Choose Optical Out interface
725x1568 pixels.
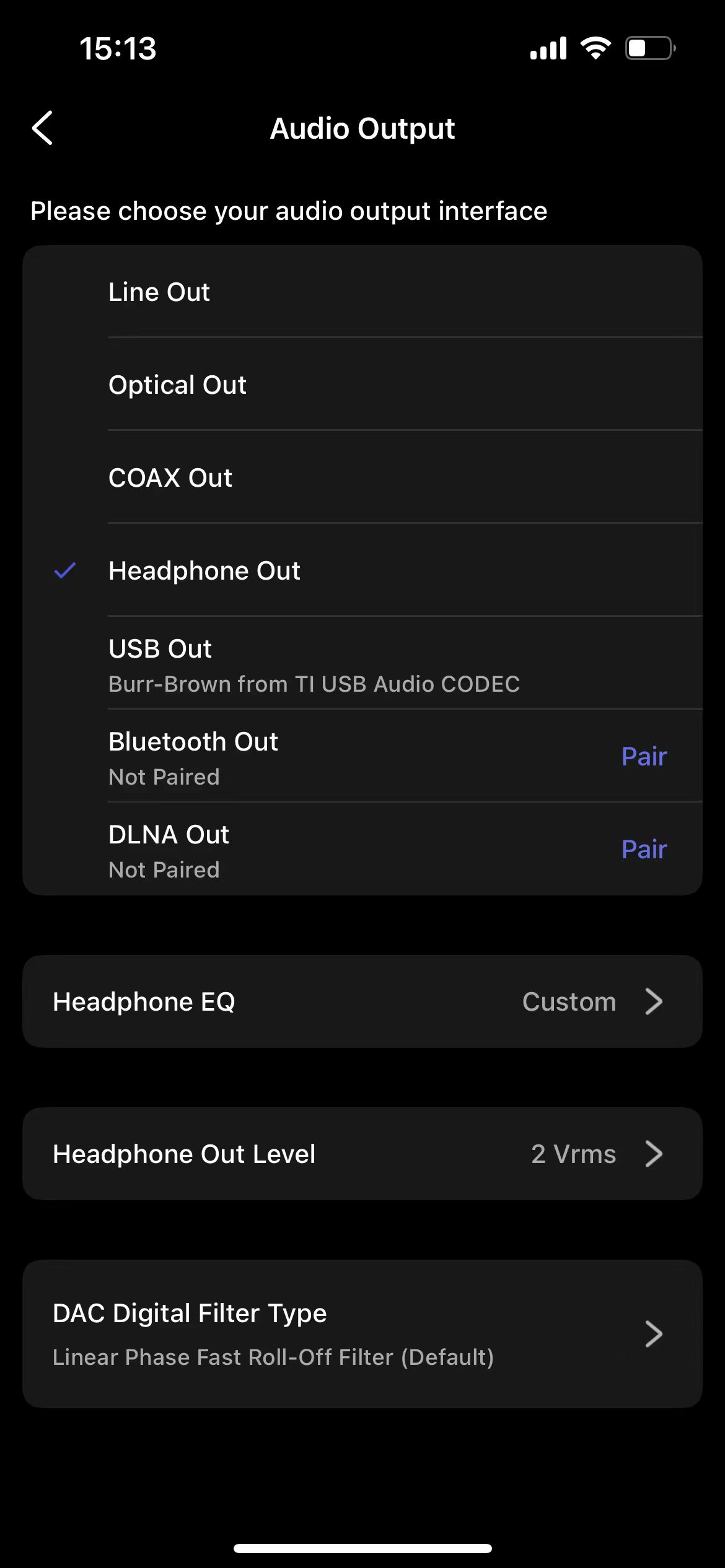tap(362, 385)
